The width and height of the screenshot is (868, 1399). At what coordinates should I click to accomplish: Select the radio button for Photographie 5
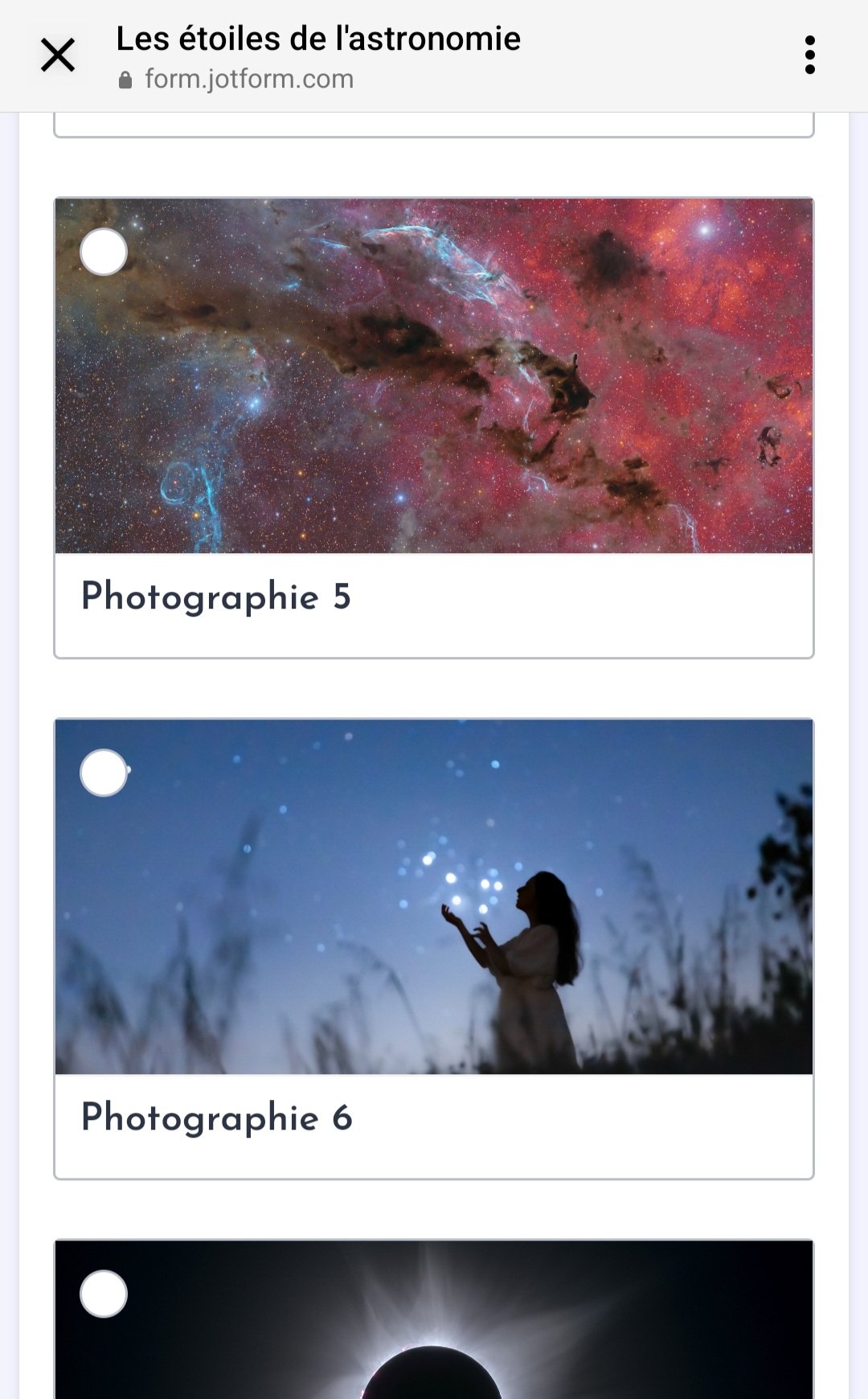(104, 252)
